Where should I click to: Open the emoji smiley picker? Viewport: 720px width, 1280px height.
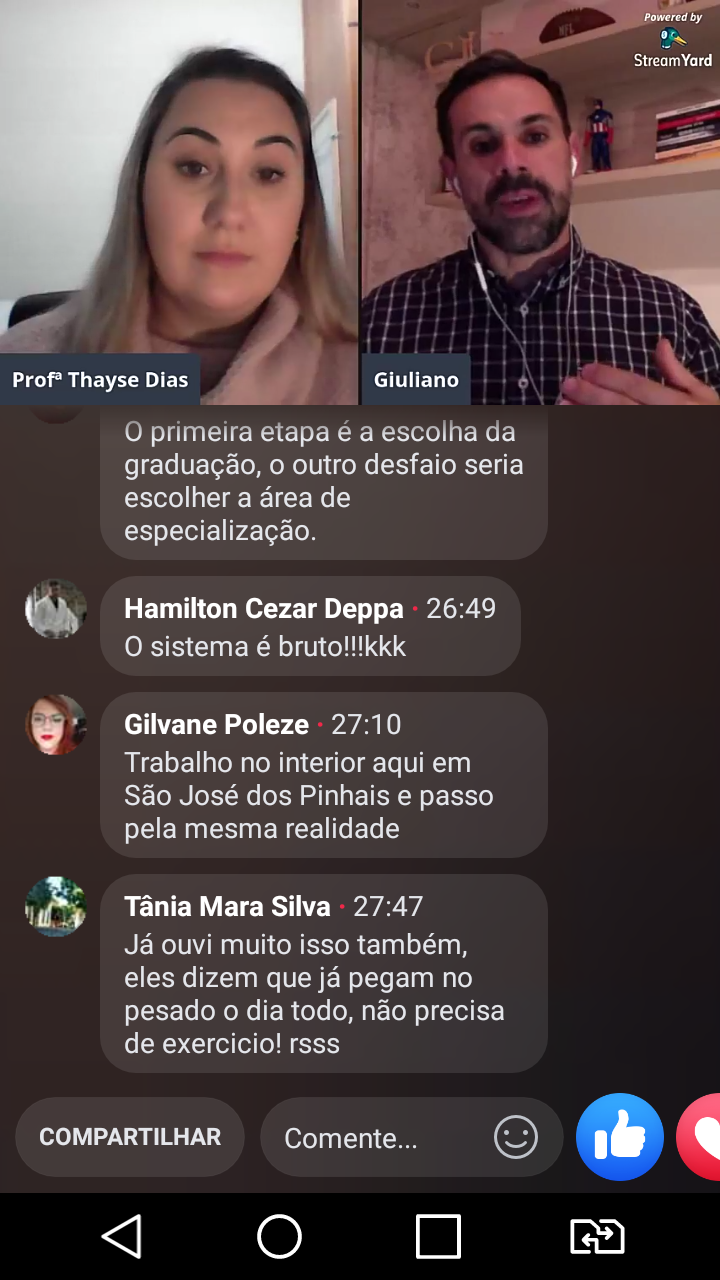(516, 1138)
